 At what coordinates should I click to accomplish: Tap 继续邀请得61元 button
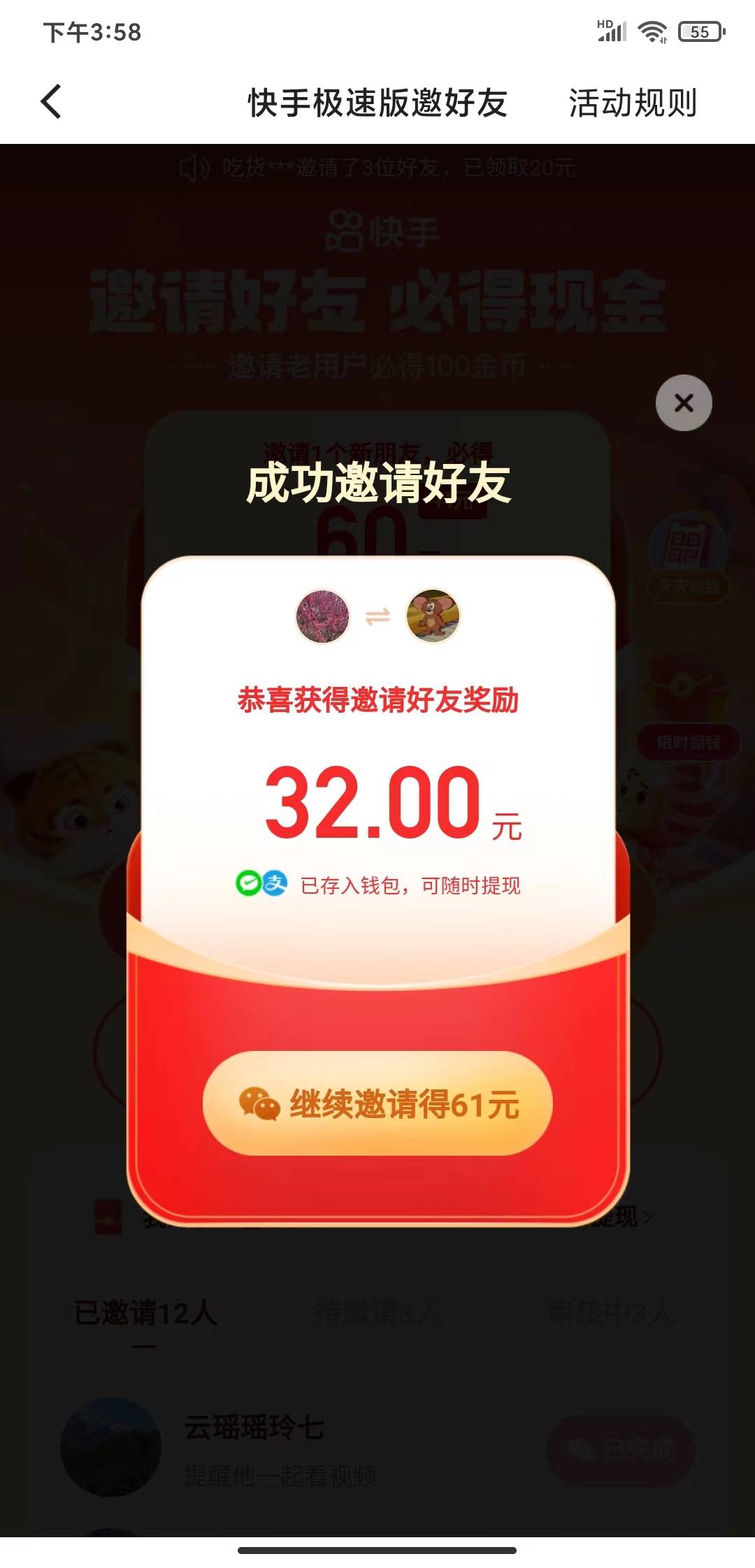pos(377,1103)
